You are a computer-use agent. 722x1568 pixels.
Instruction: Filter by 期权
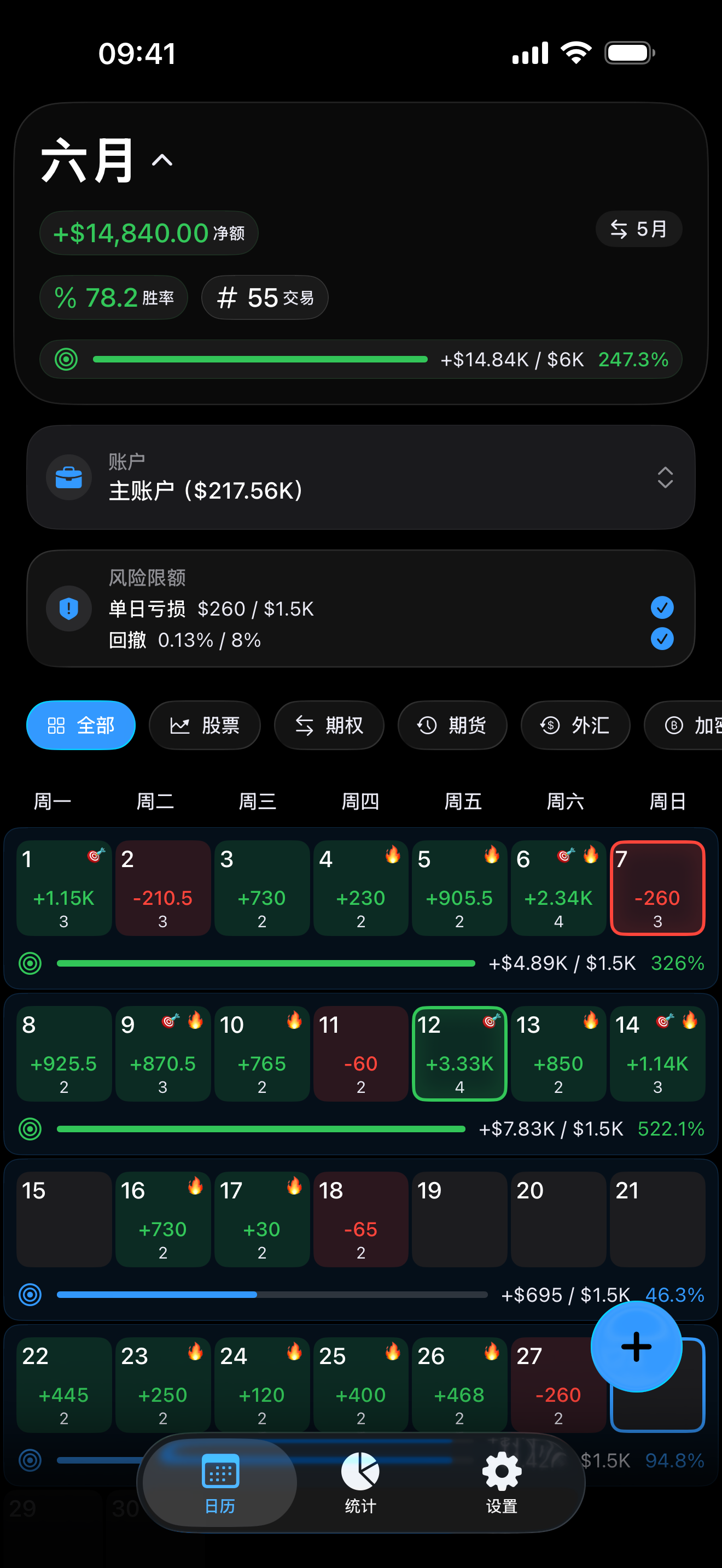point(329,725)
